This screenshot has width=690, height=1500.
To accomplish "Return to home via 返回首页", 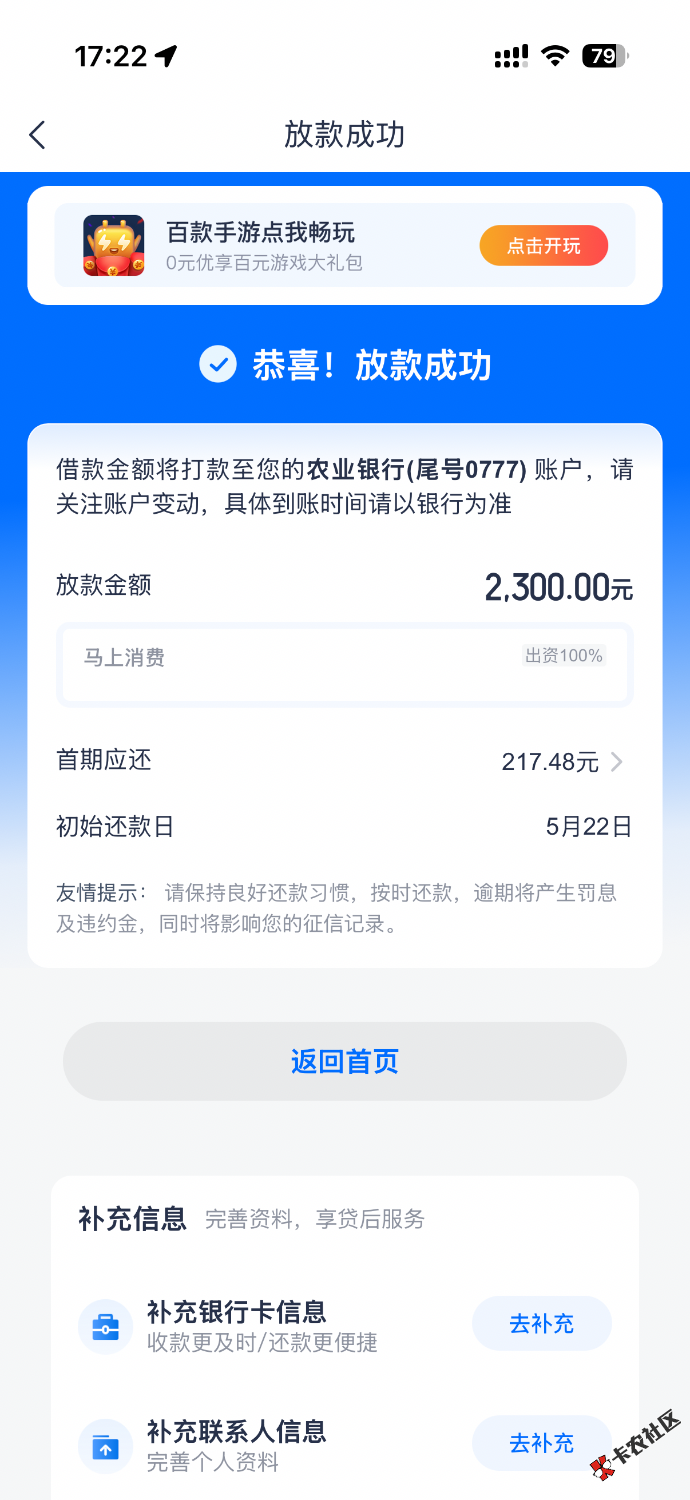I will point(345,1061).
